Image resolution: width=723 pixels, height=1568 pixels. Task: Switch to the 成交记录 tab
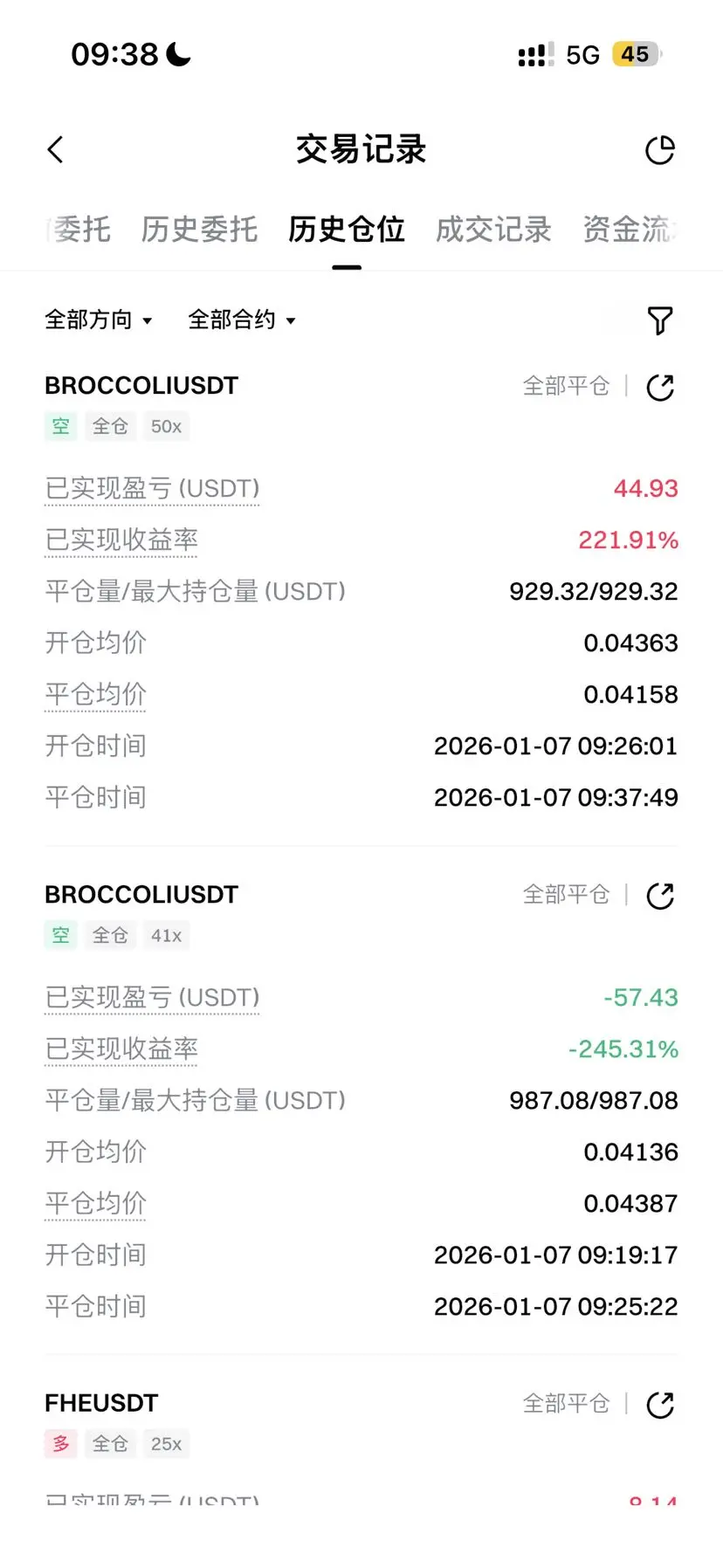click(x=493, y=230)
